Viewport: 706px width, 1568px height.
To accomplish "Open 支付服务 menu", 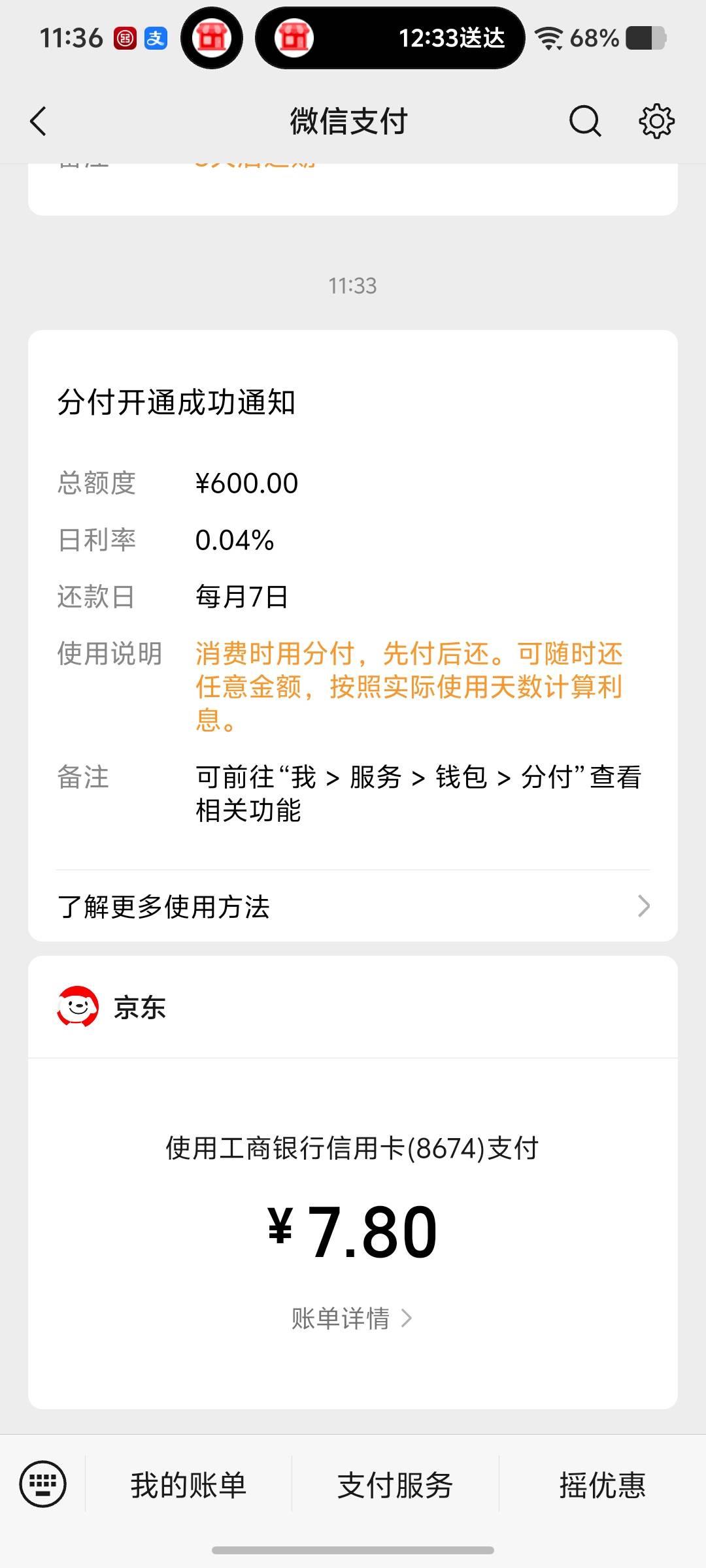I will coord(395,1484).
